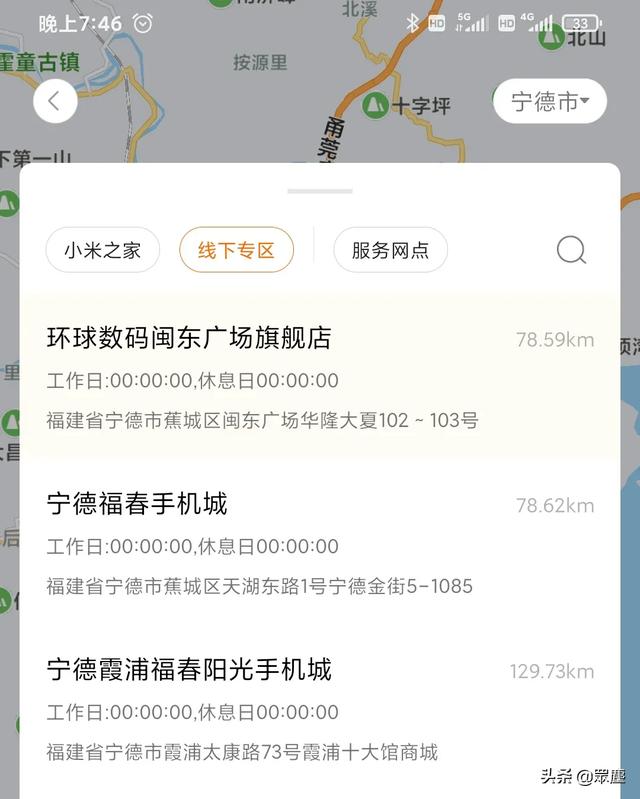640x799 pixels.
Task: Open the store search icon
Action: coord(571,250)
